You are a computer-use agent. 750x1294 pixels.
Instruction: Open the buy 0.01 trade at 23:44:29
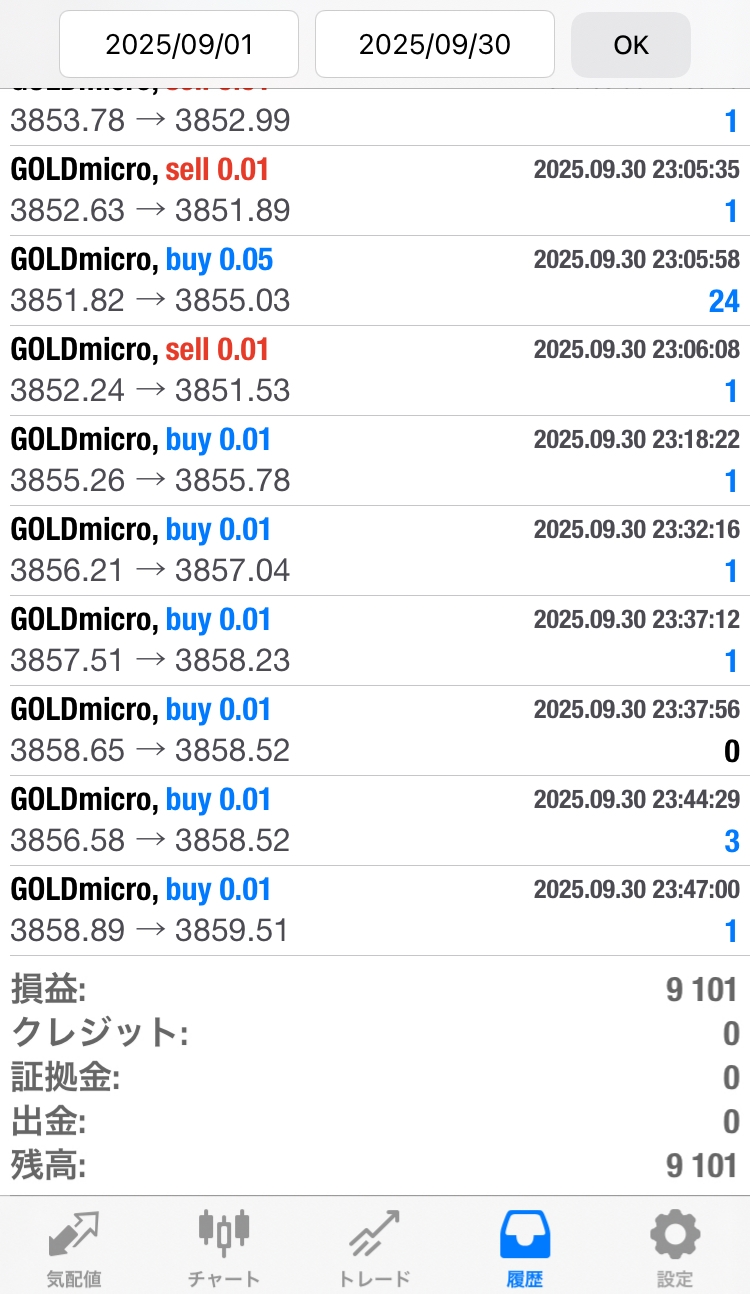[x=375, y=821]
